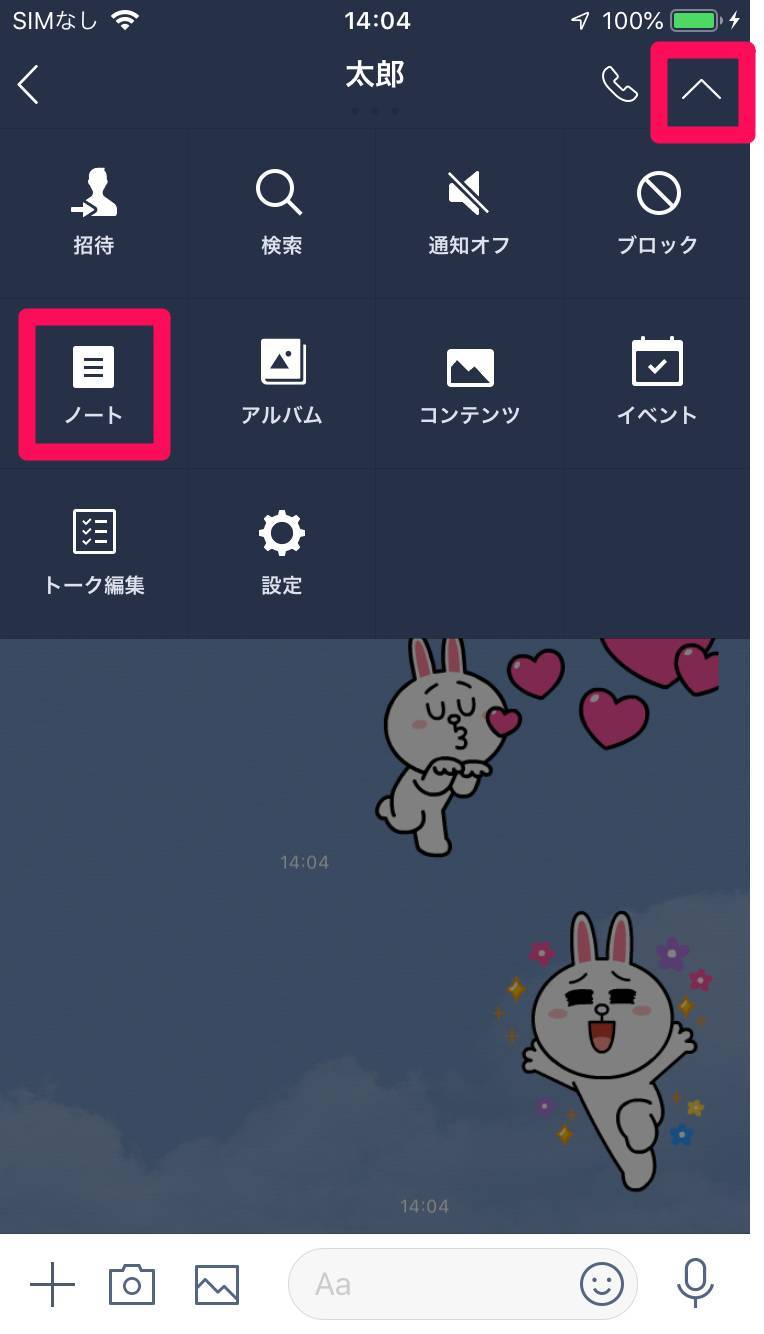Open ノート for this chat

(94, 384)
